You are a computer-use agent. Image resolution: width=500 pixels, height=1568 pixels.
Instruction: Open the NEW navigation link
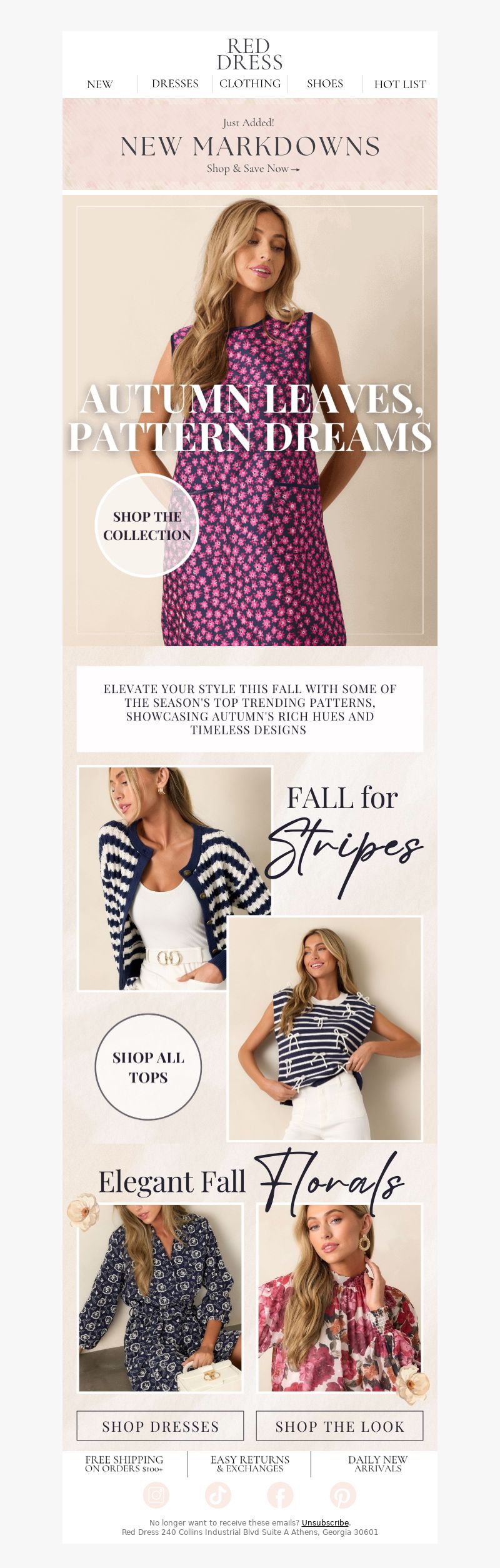[100, 84]
